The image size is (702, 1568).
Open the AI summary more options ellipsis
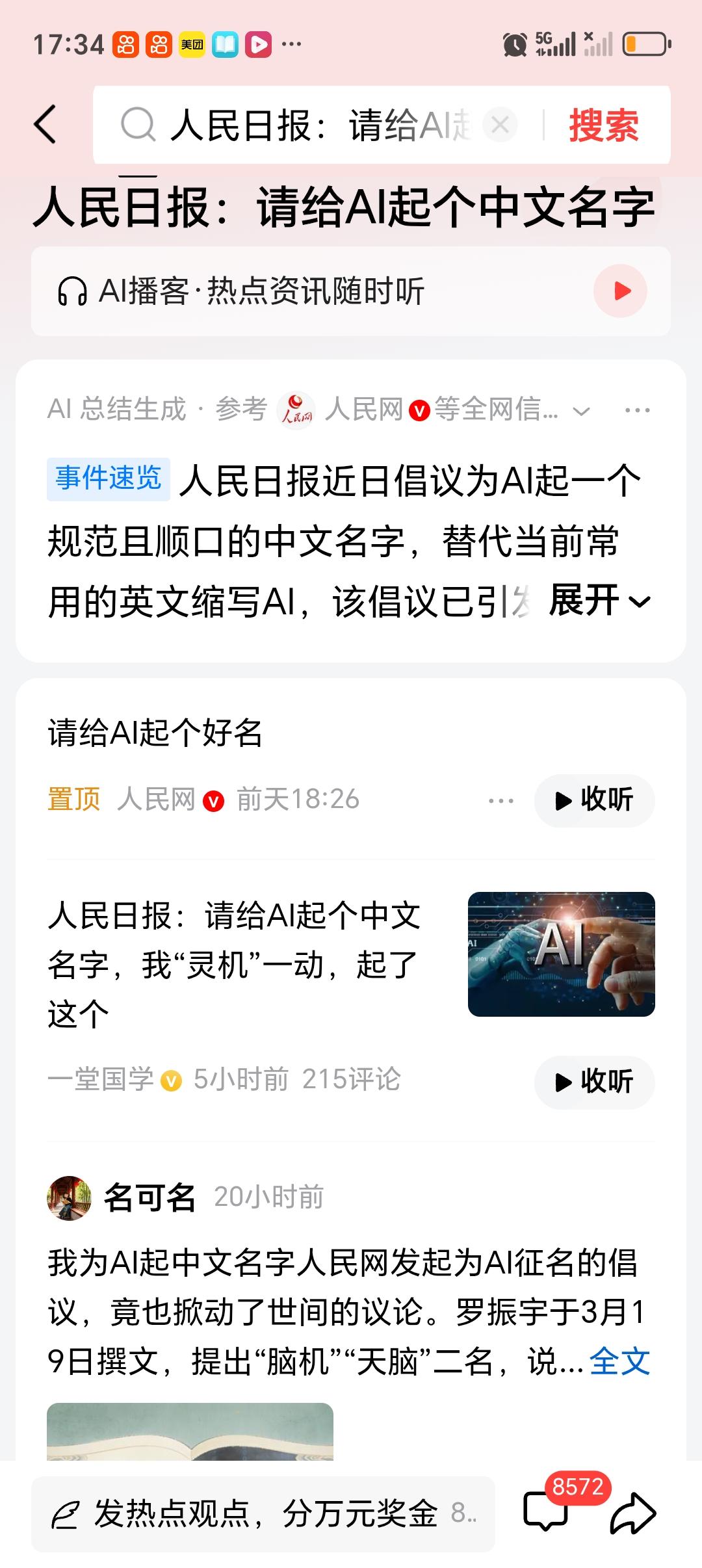[x=635, y=410]
